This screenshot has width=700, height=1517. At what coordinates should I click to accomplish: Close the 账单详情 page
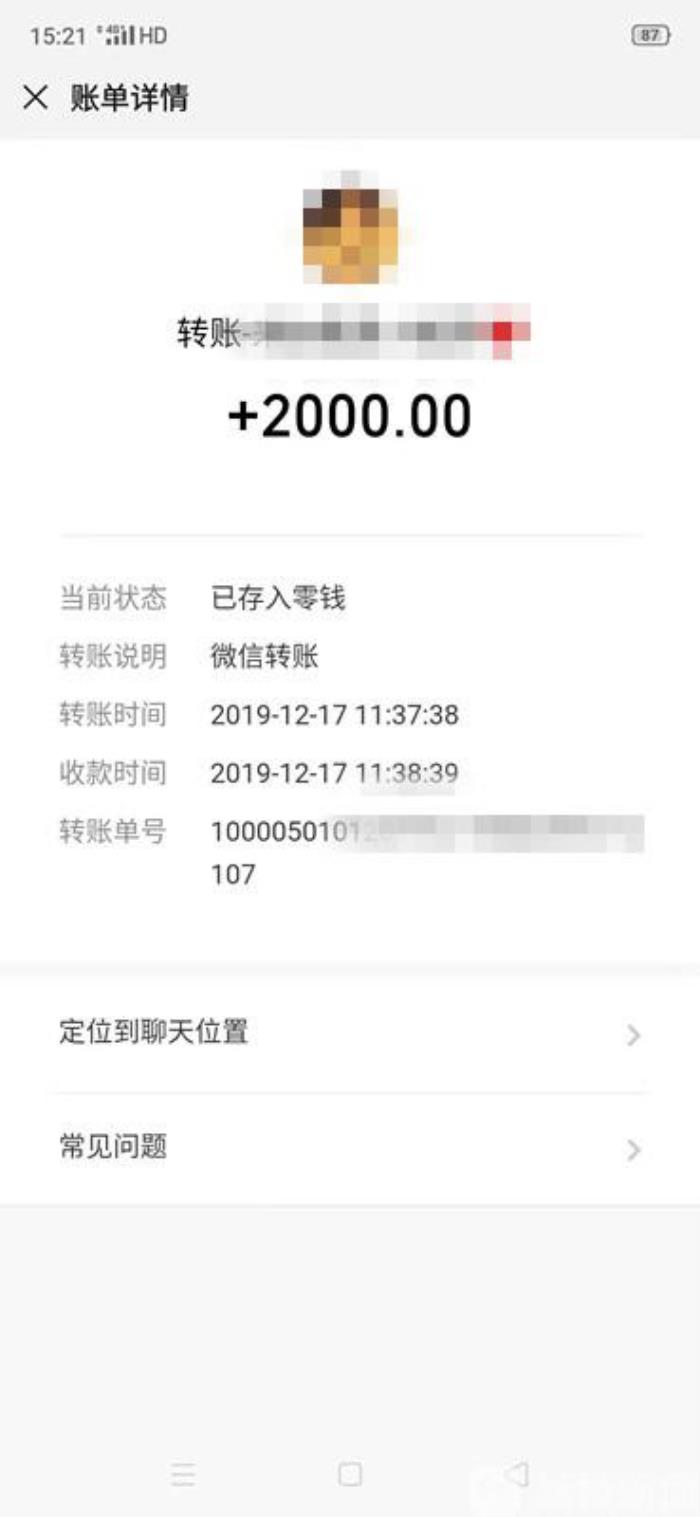tap(36, 98)
